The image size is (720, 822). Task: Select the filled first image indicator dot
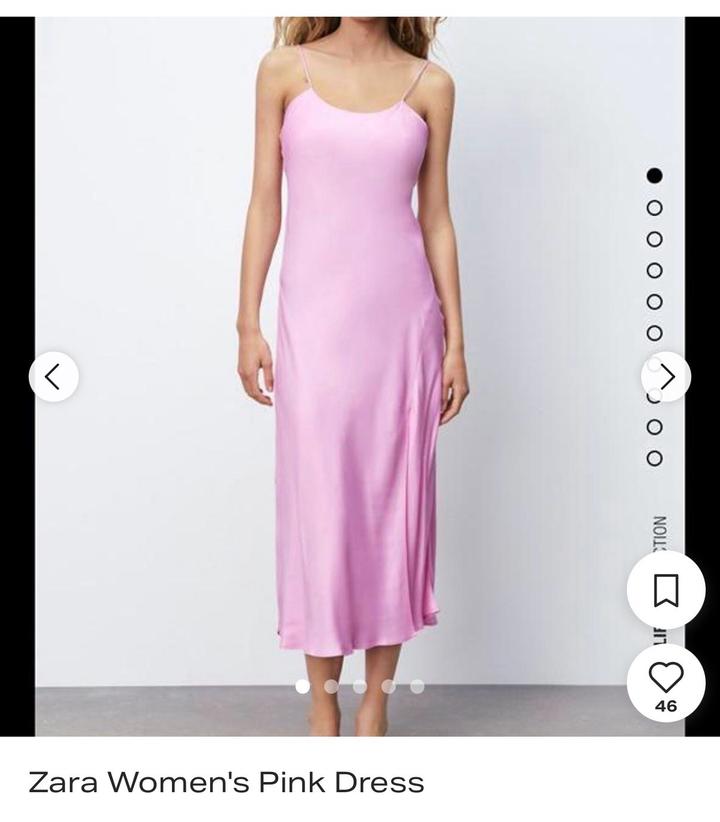[x=656, y=176]
